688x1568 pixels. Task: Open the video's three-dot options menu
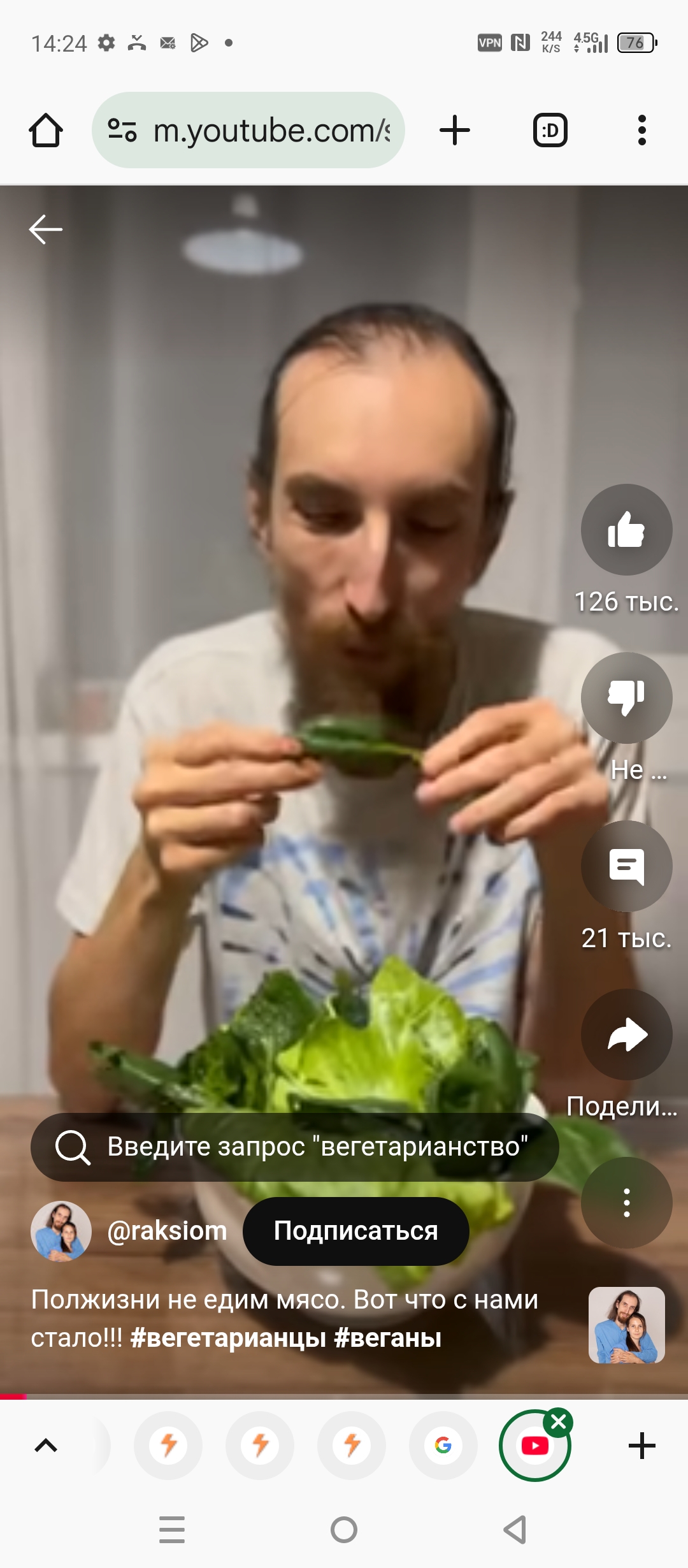coord(626,1203)
